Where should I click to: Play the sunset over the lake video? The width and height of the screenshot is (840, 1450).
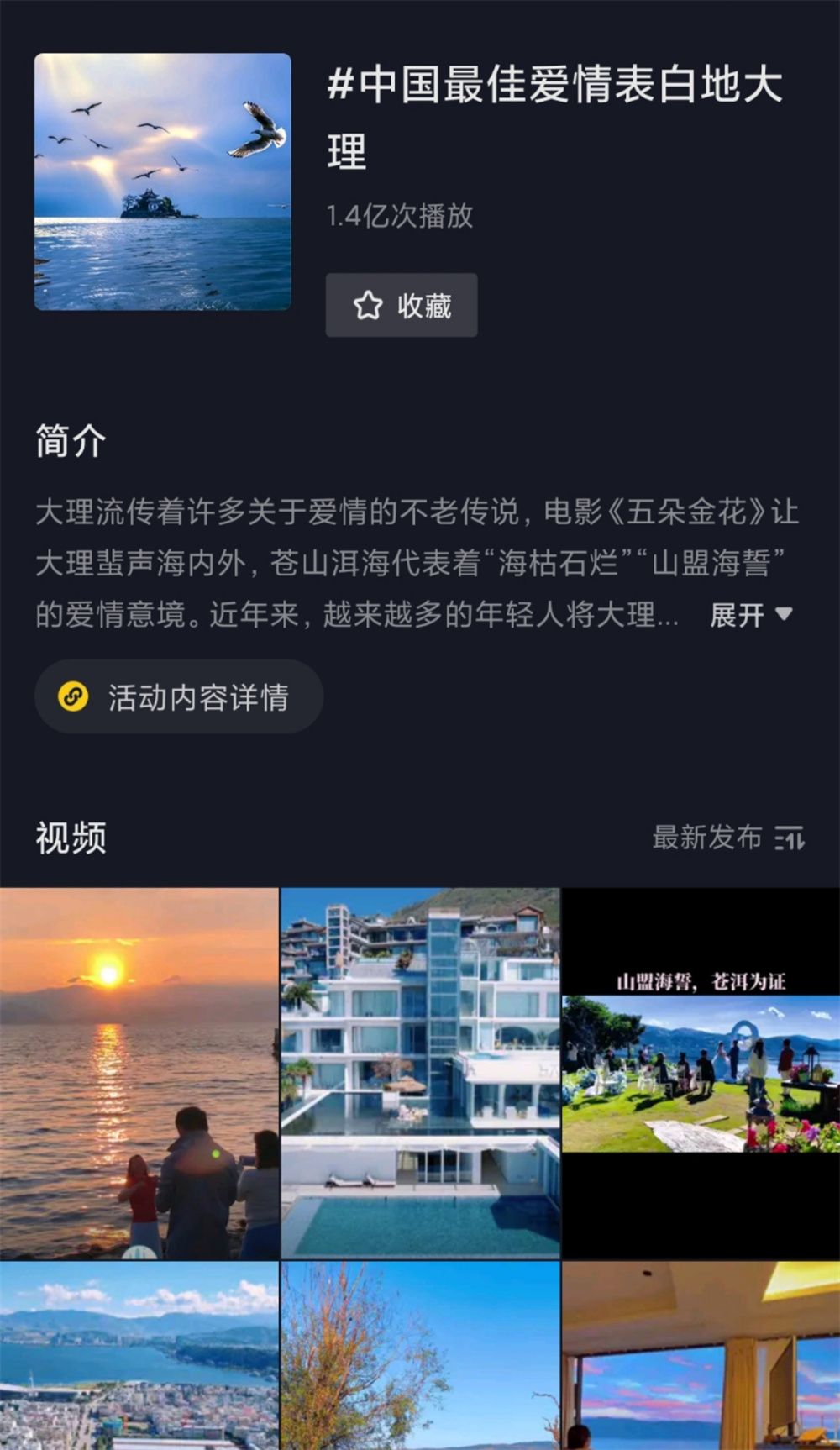(x=139, y=1074)
